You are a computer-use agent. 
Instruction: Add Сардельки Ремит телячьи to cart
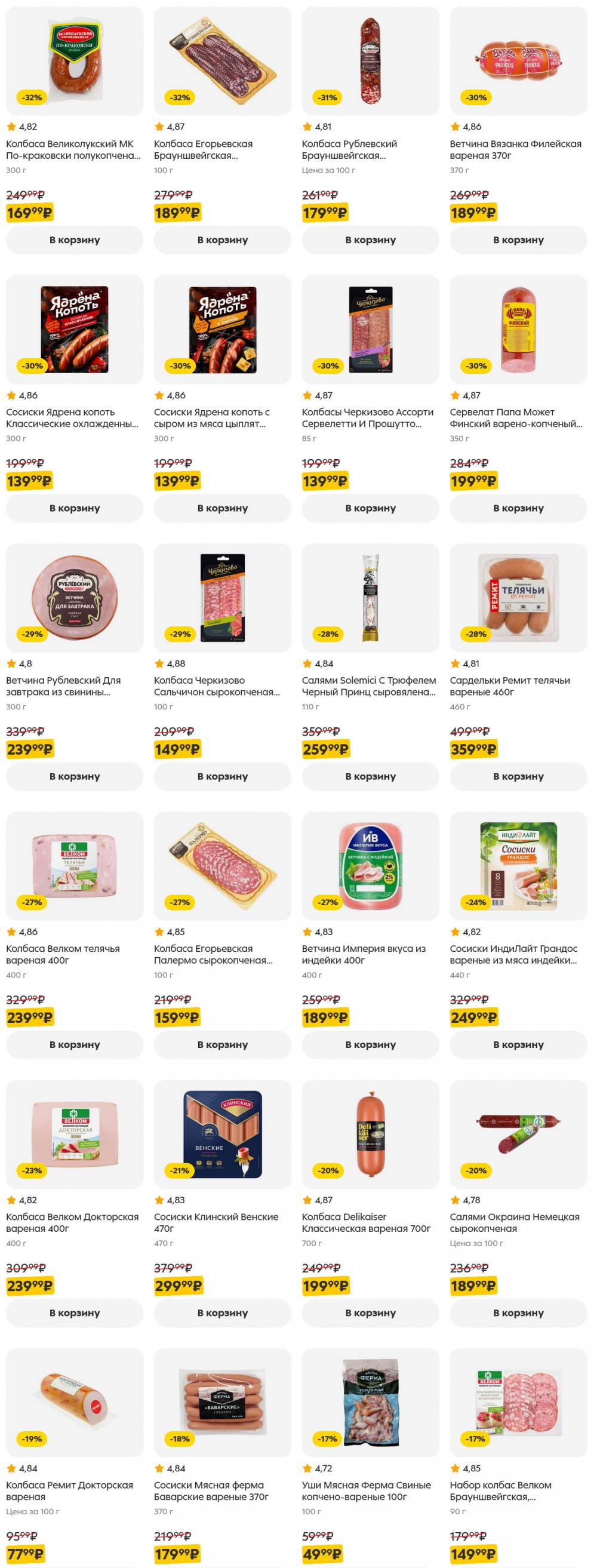pos(518,777)
